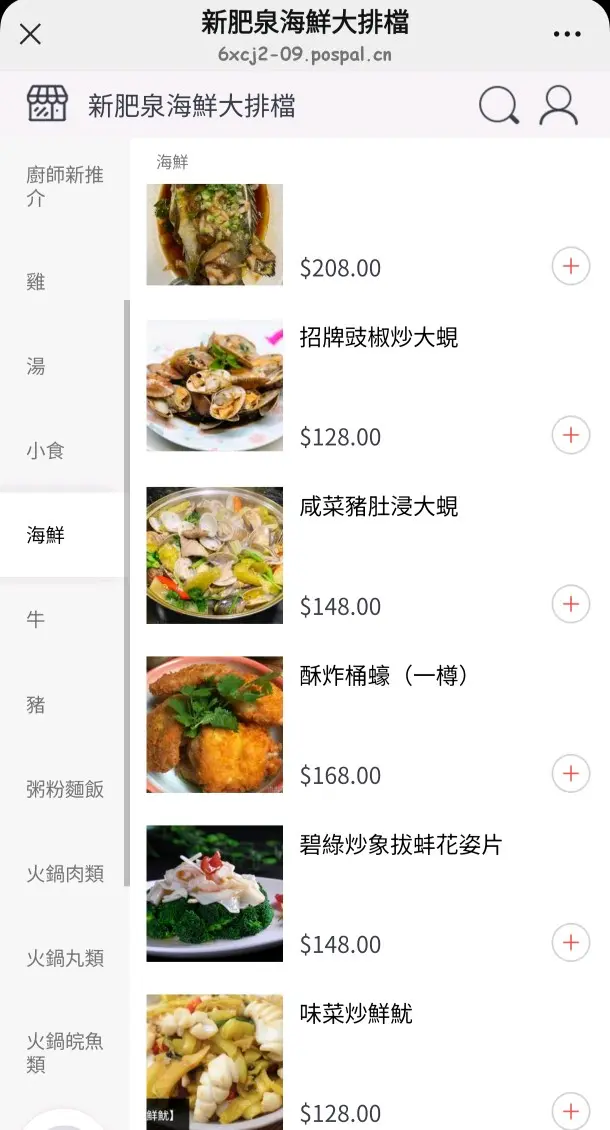Add 招牌豉椒炒大蜆 to the order
Viewport: 610px width, 1130px height.
[571, 436]
